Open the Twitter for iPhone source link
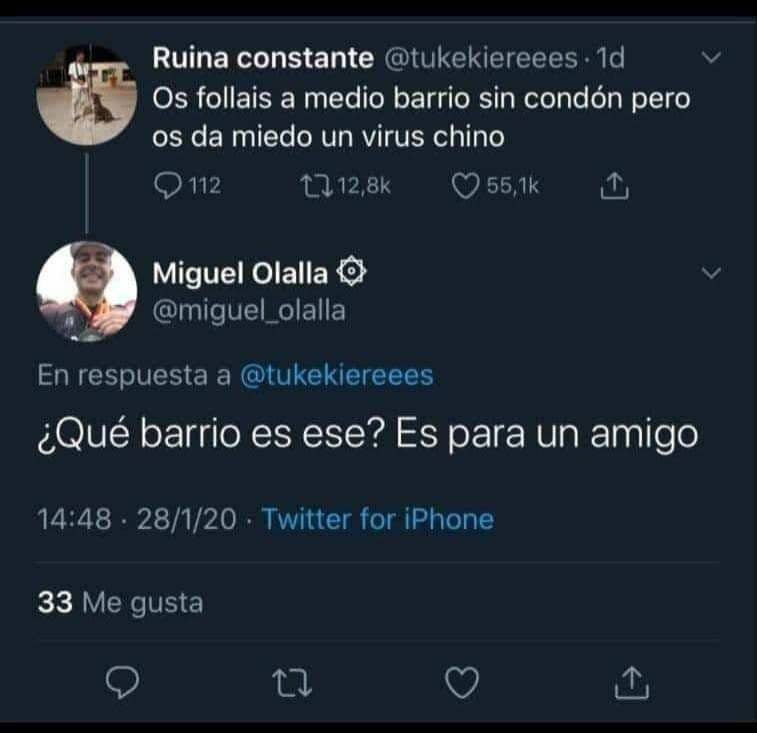This screenshot has width=757, height=733. coord(377,519)
